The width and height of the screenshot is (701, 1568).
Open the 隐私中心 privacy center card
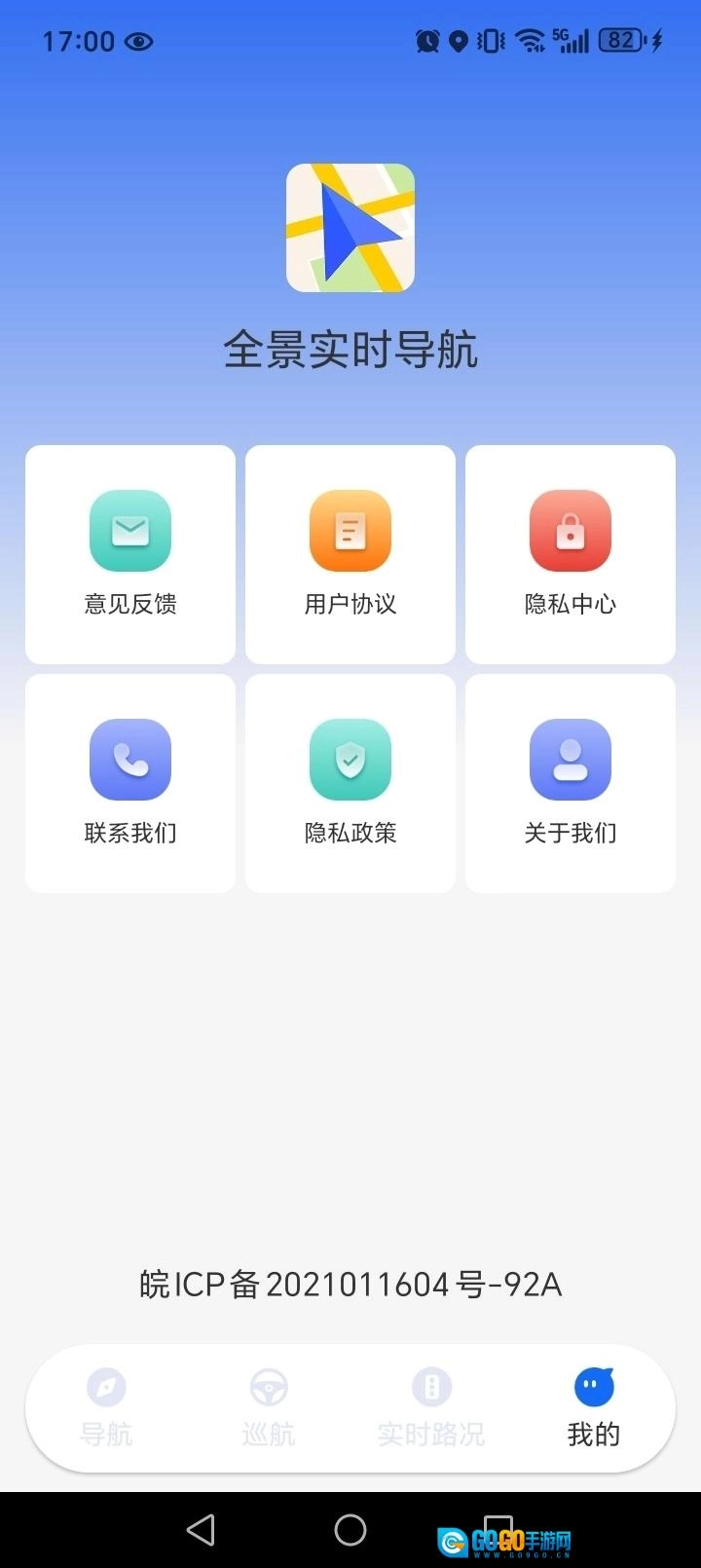click(x=571, y=554)
